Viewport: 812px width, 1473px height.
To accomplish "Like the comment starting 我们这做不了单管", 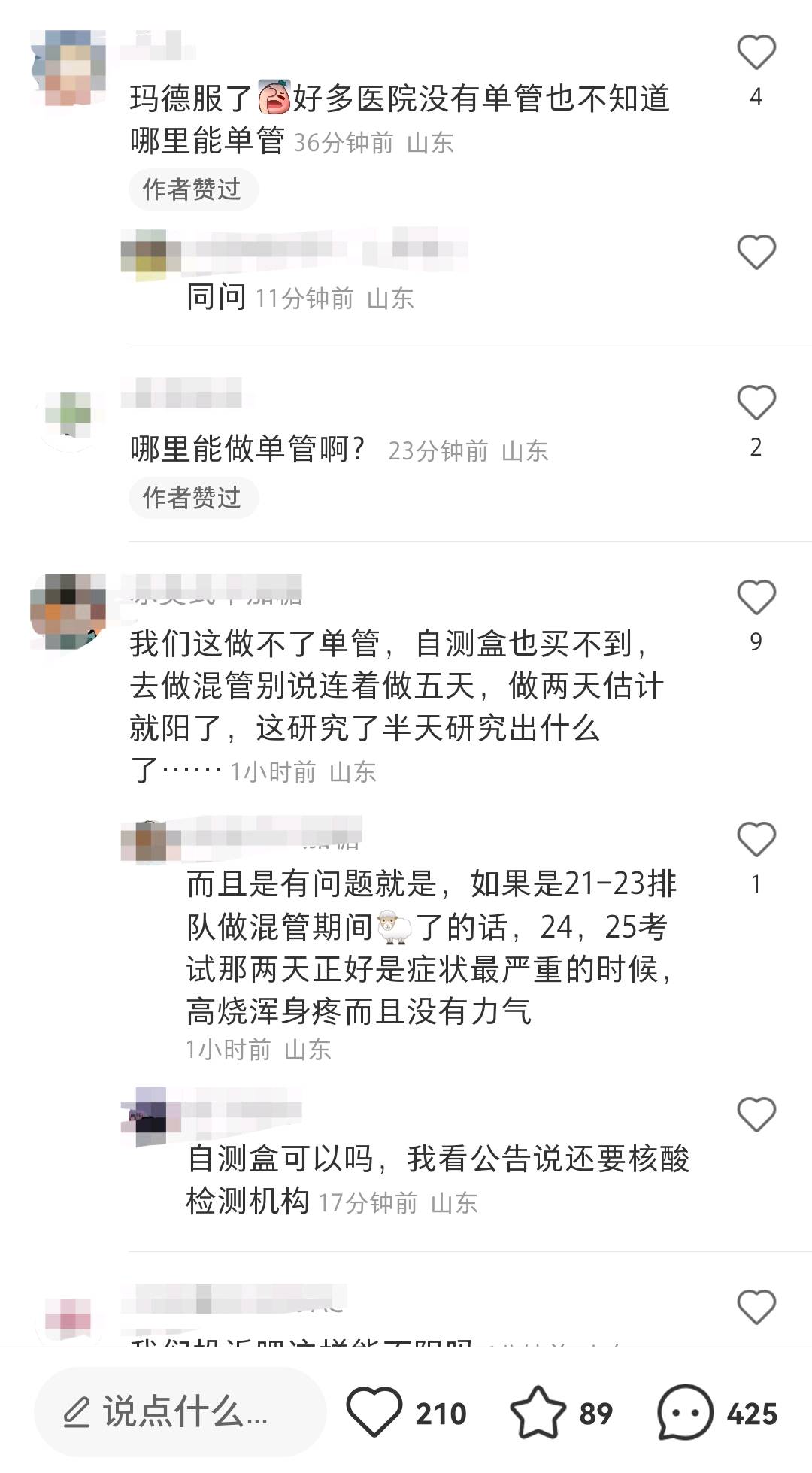I will point(756,598).
